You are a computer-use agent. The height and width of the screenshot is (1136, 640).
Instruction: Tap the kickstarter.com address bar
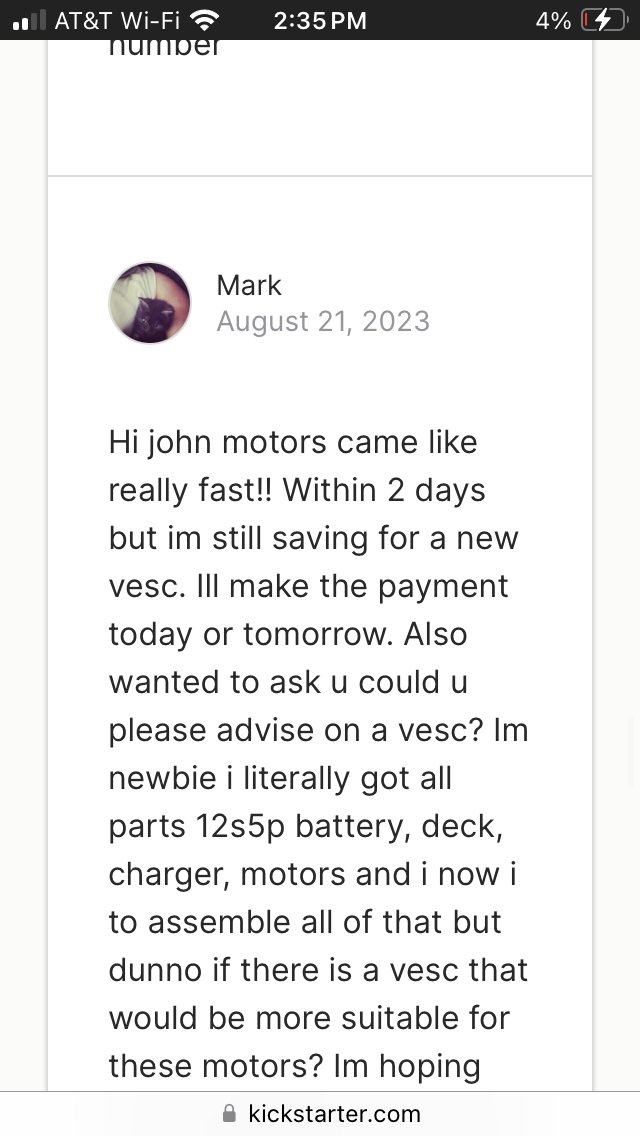click(320, 1113)
